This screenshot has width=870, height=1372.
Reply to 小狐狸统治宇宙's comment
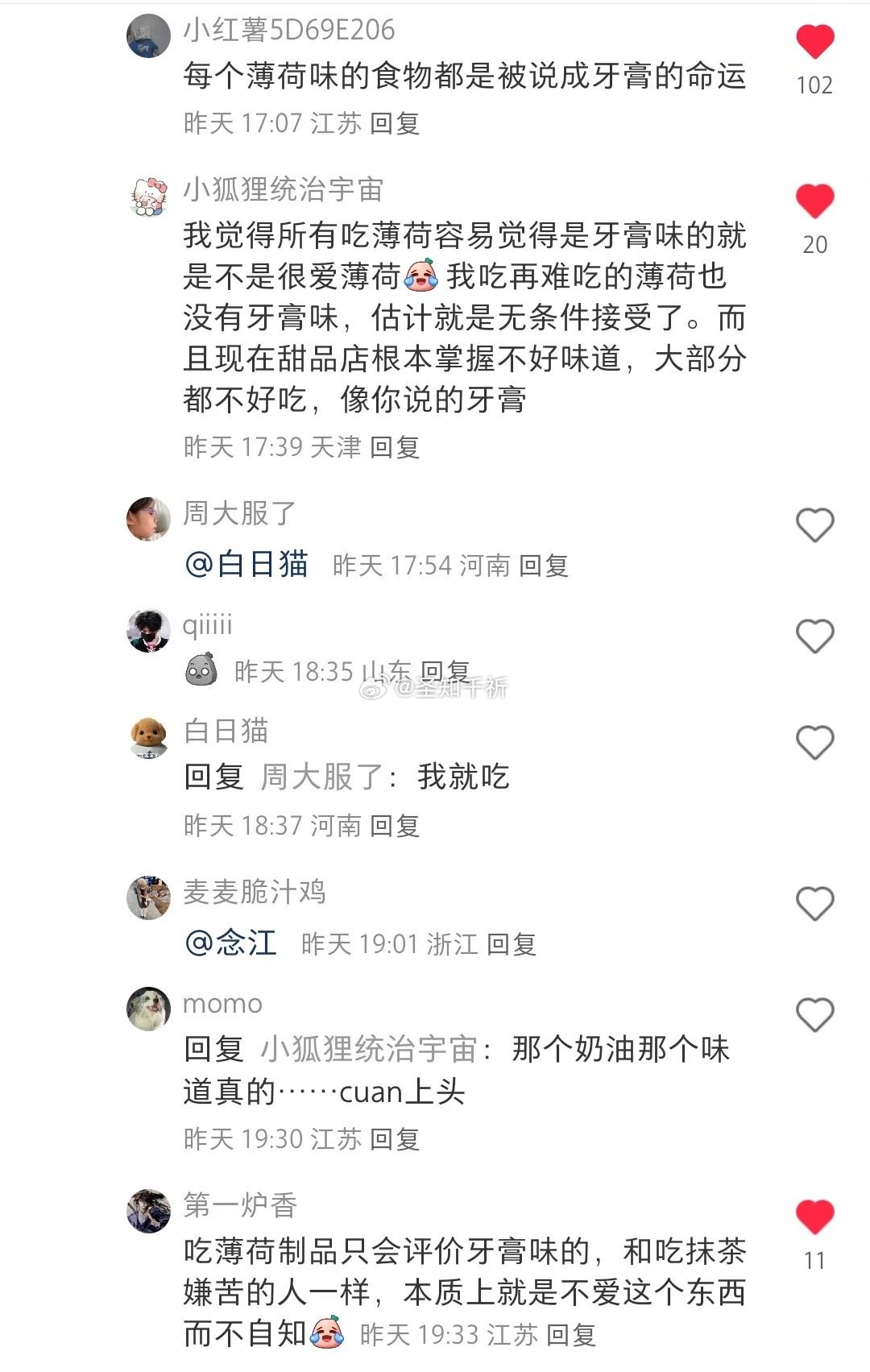[395, 447]
